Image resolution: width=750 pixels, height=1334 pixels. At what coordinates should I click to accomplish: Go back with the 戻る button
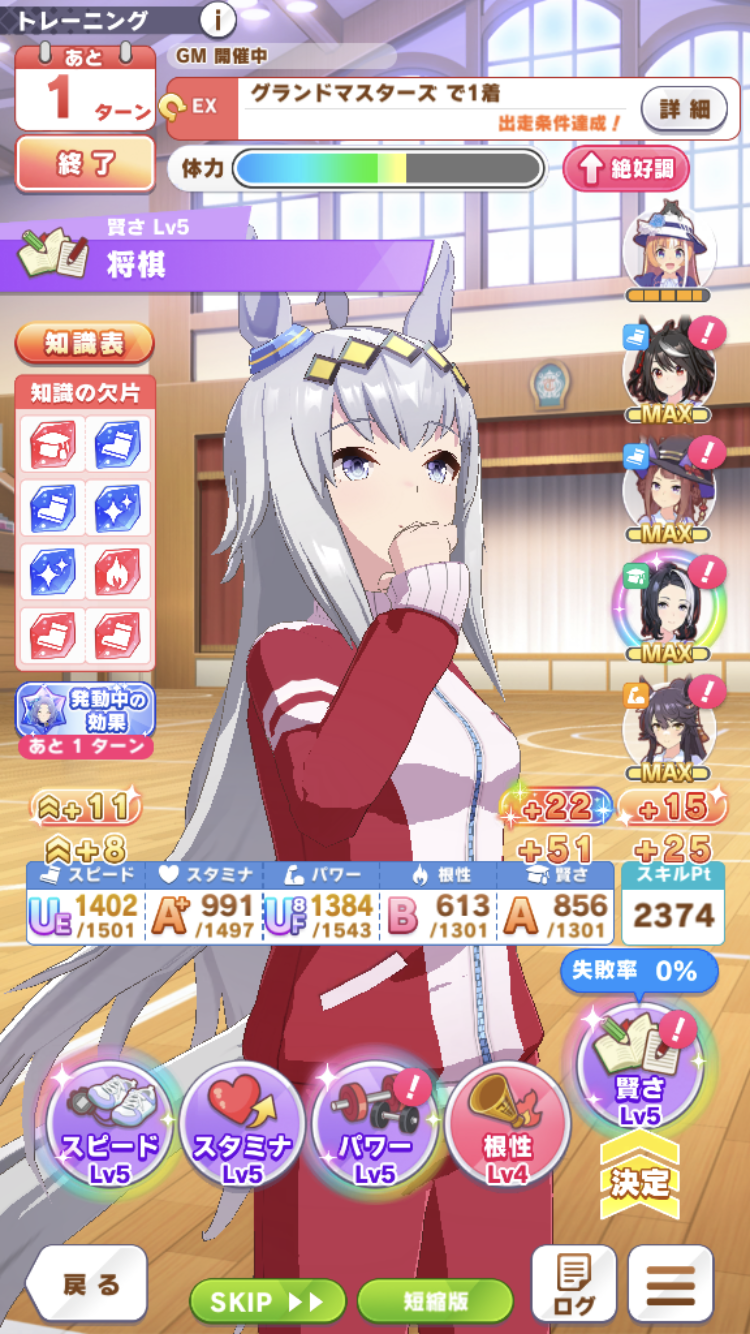(87, 1284)
